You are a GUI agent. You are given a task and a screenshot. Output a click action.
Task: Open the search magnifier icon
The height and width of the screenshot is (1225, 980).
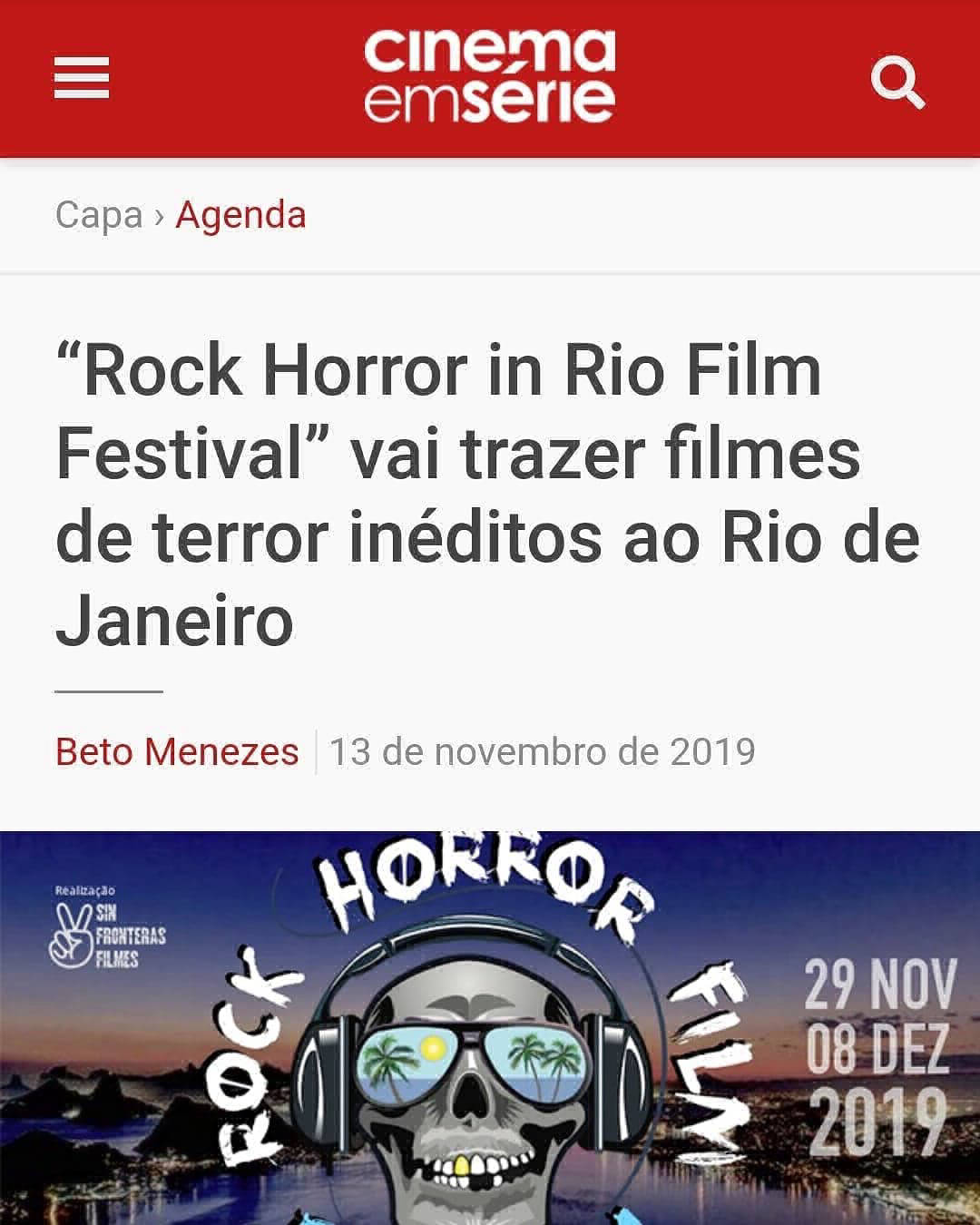[x=897, y=82]
